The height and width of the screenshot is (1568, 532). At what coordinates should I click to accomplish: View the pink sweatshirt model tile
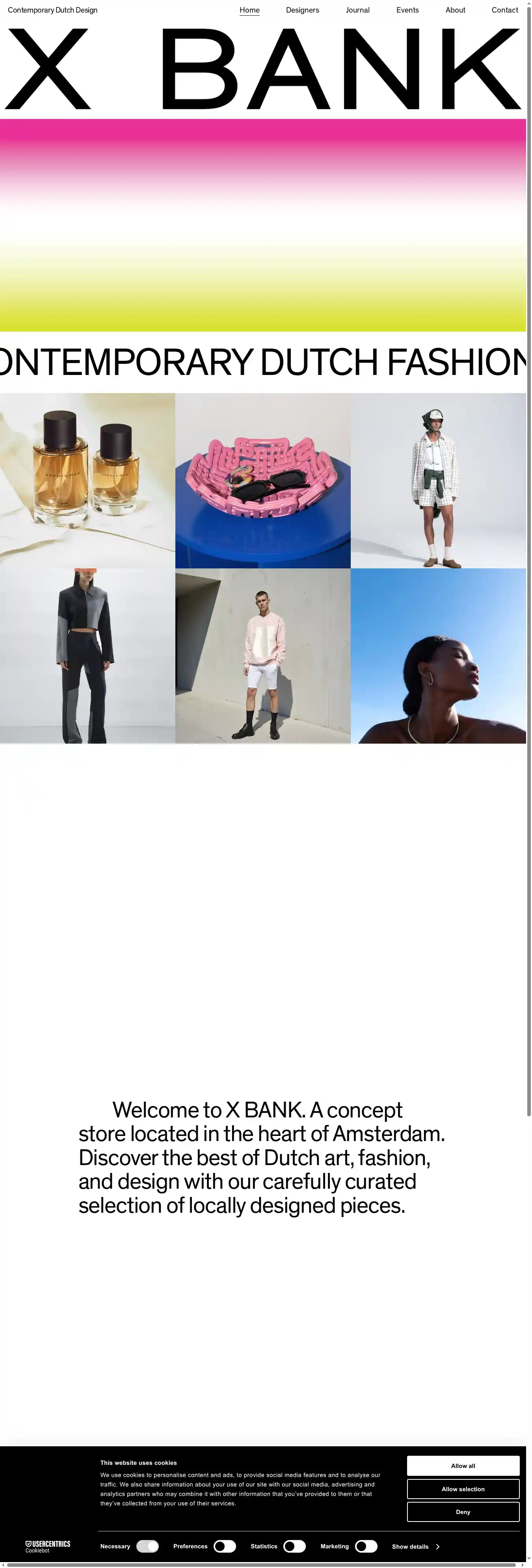pos(262,655)
